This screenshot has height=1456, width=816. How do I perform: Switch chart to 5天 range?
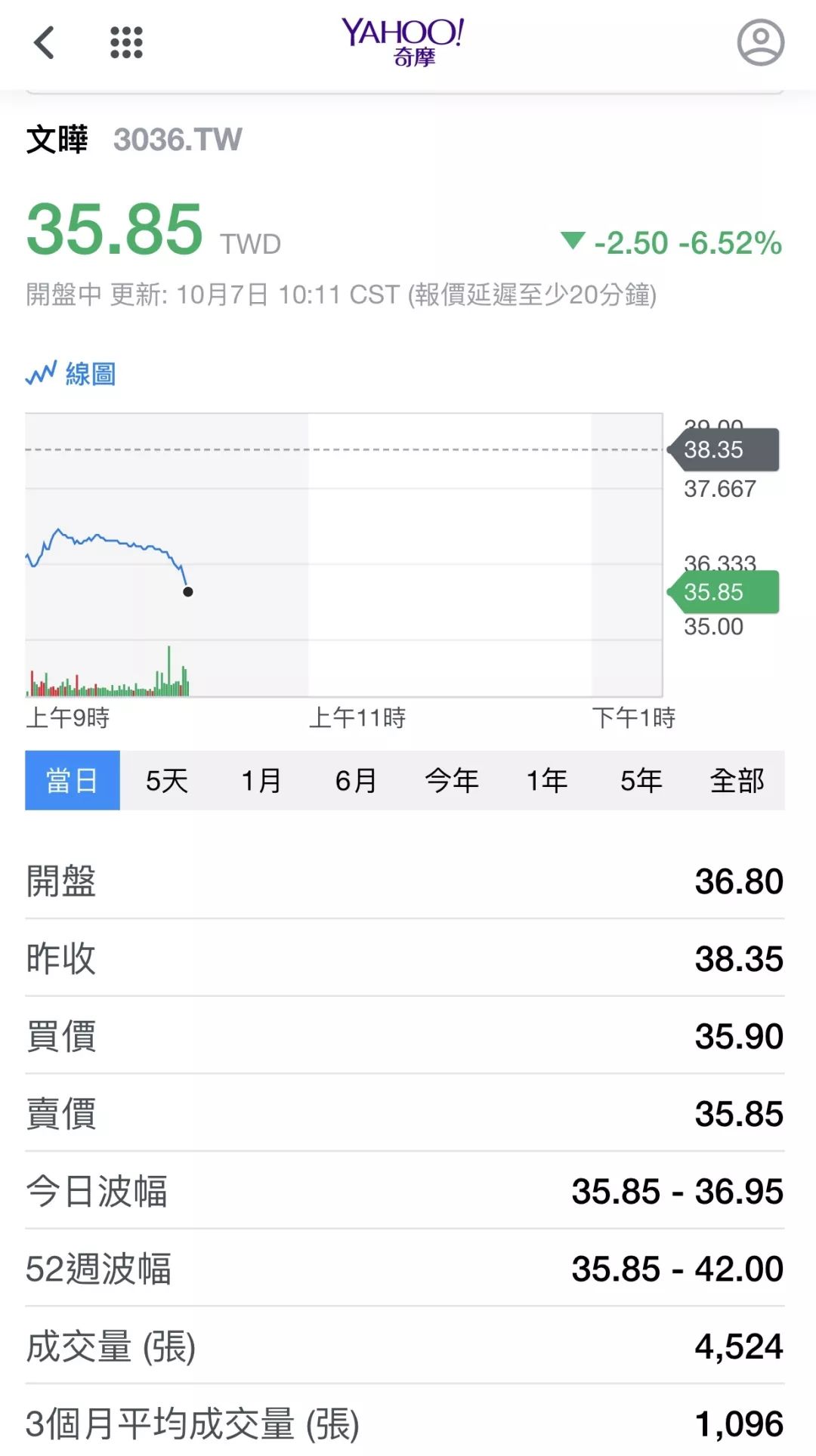tap(167, 780)
